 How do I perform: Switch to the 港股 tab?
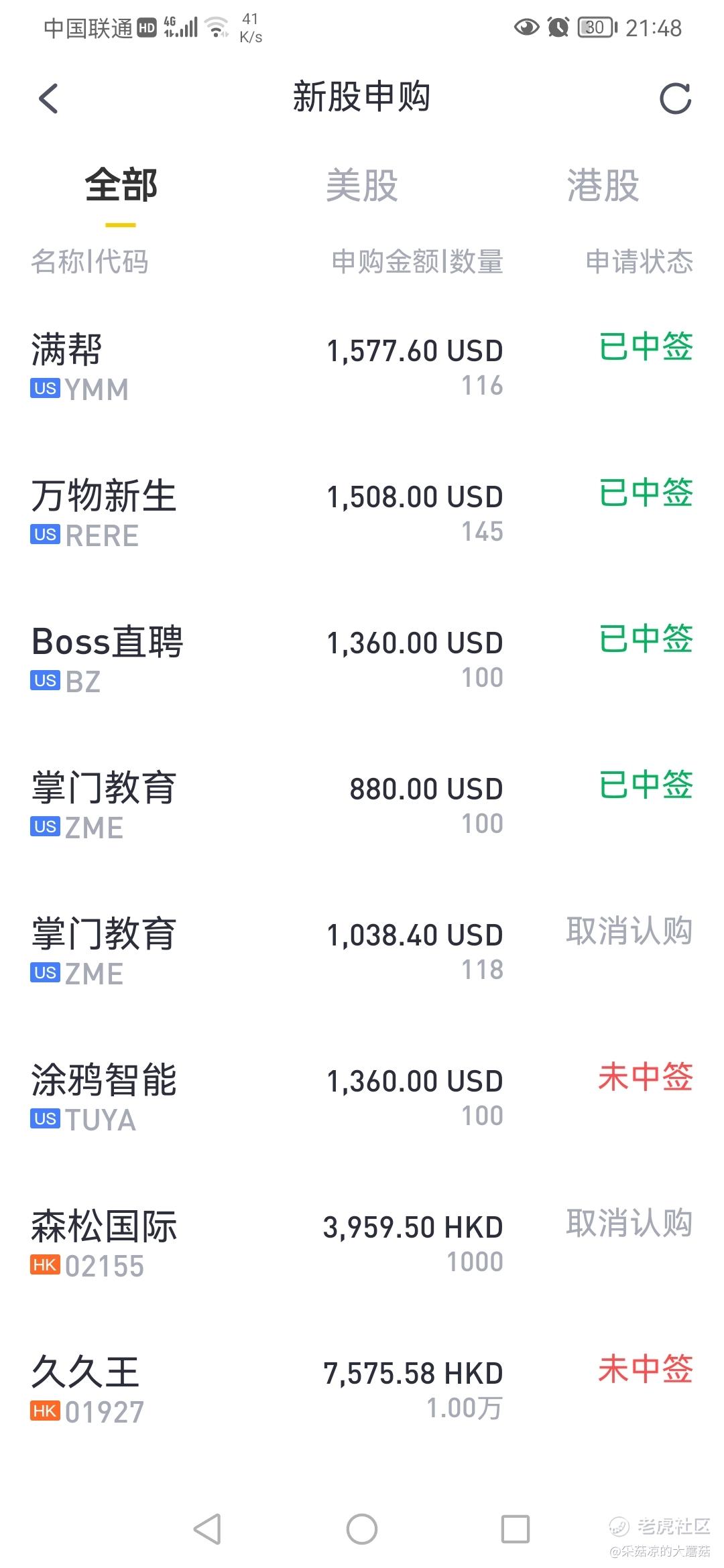[603, 186]
